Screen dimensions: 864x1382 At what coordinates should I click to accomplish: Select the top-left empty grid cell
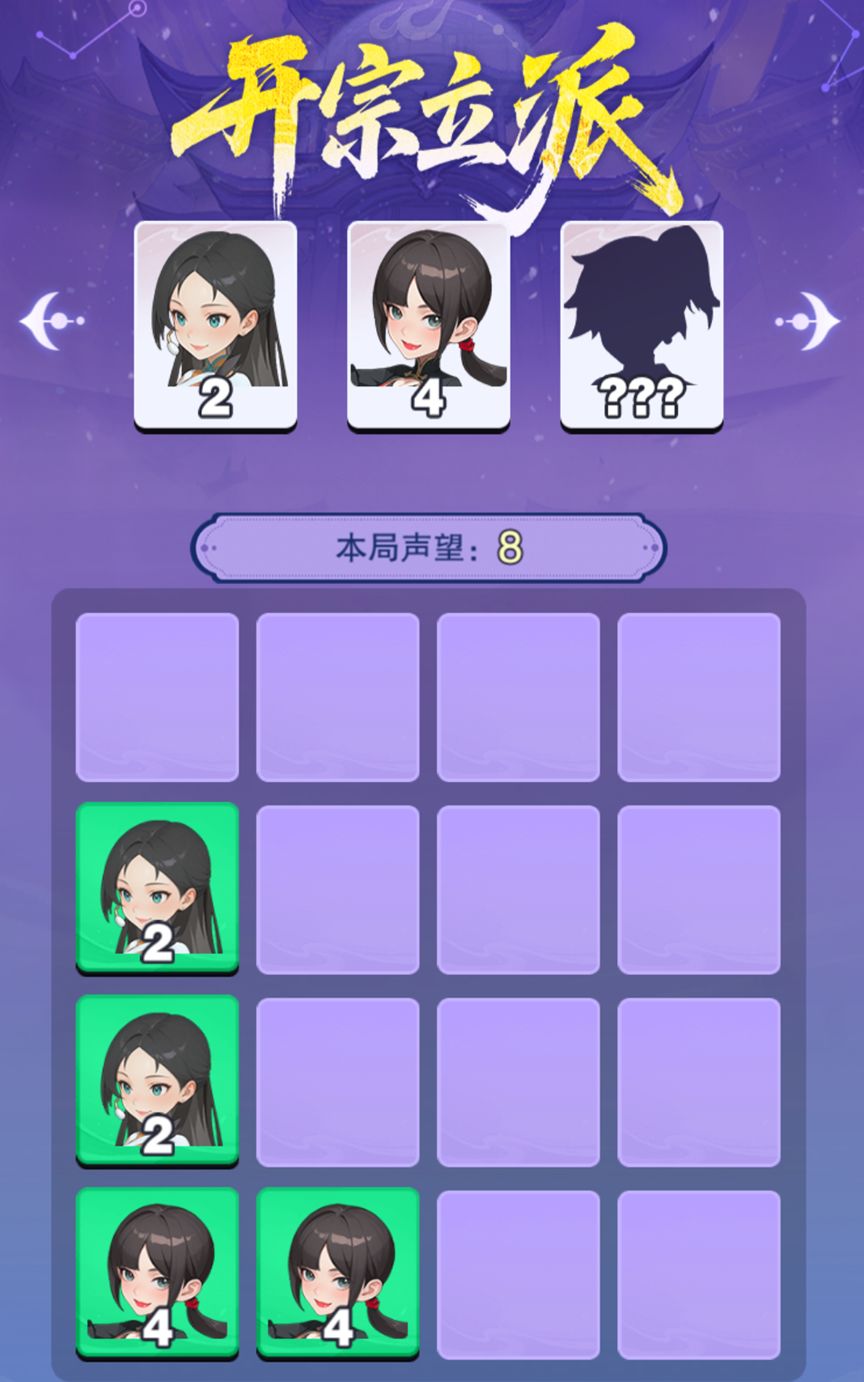[x=156, y=695]
